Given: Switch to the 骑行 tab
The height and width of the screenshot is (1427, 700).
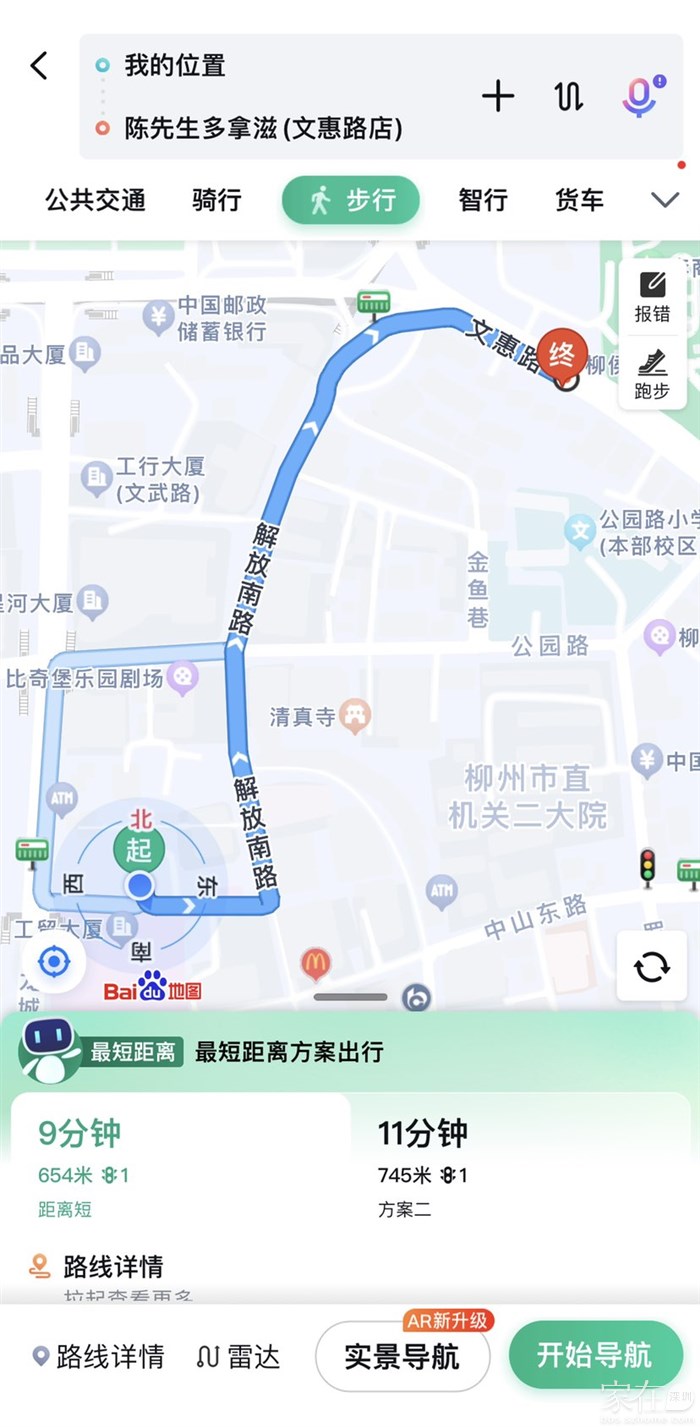Looking at the screenshot, I should [x=217, y=200].
